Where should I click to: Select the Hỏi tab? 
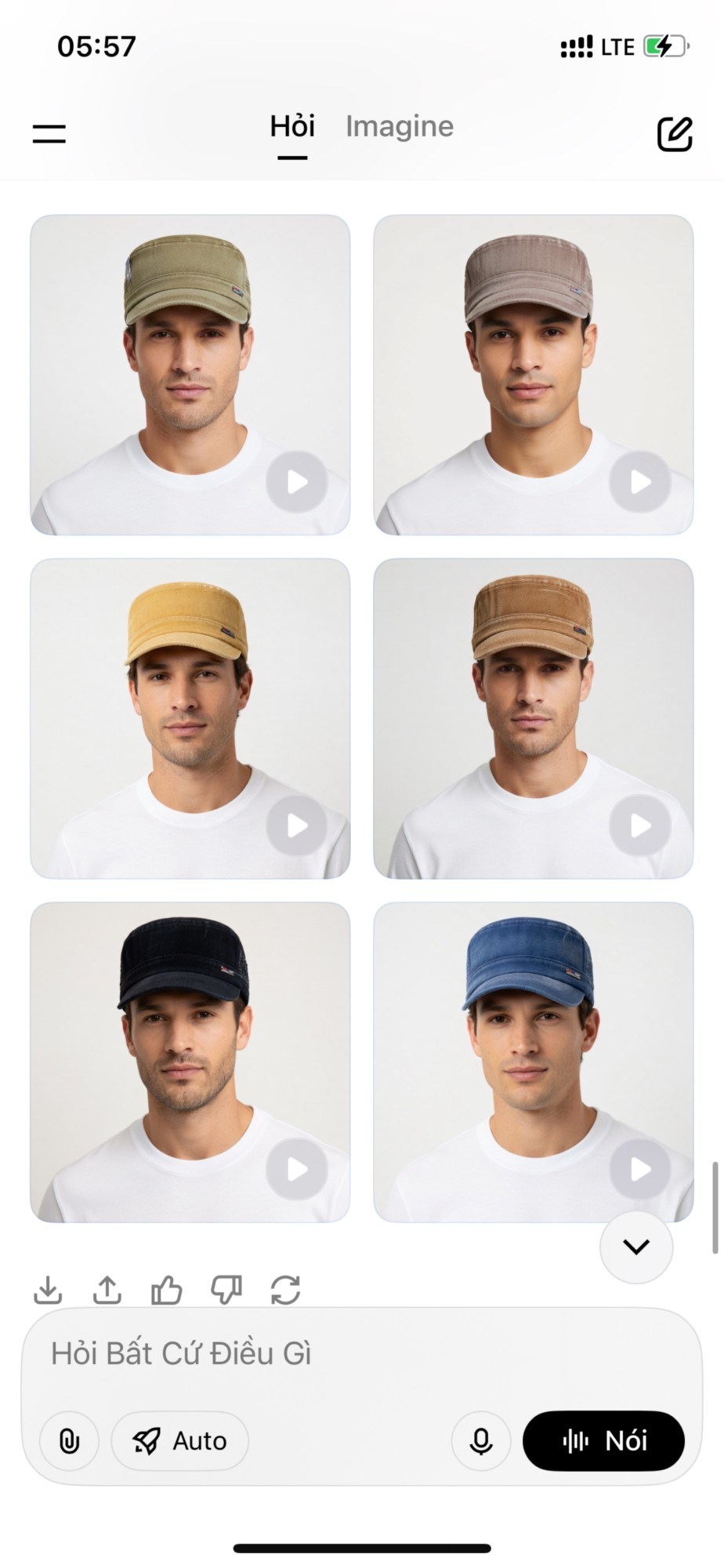click(x=292, y=127)
